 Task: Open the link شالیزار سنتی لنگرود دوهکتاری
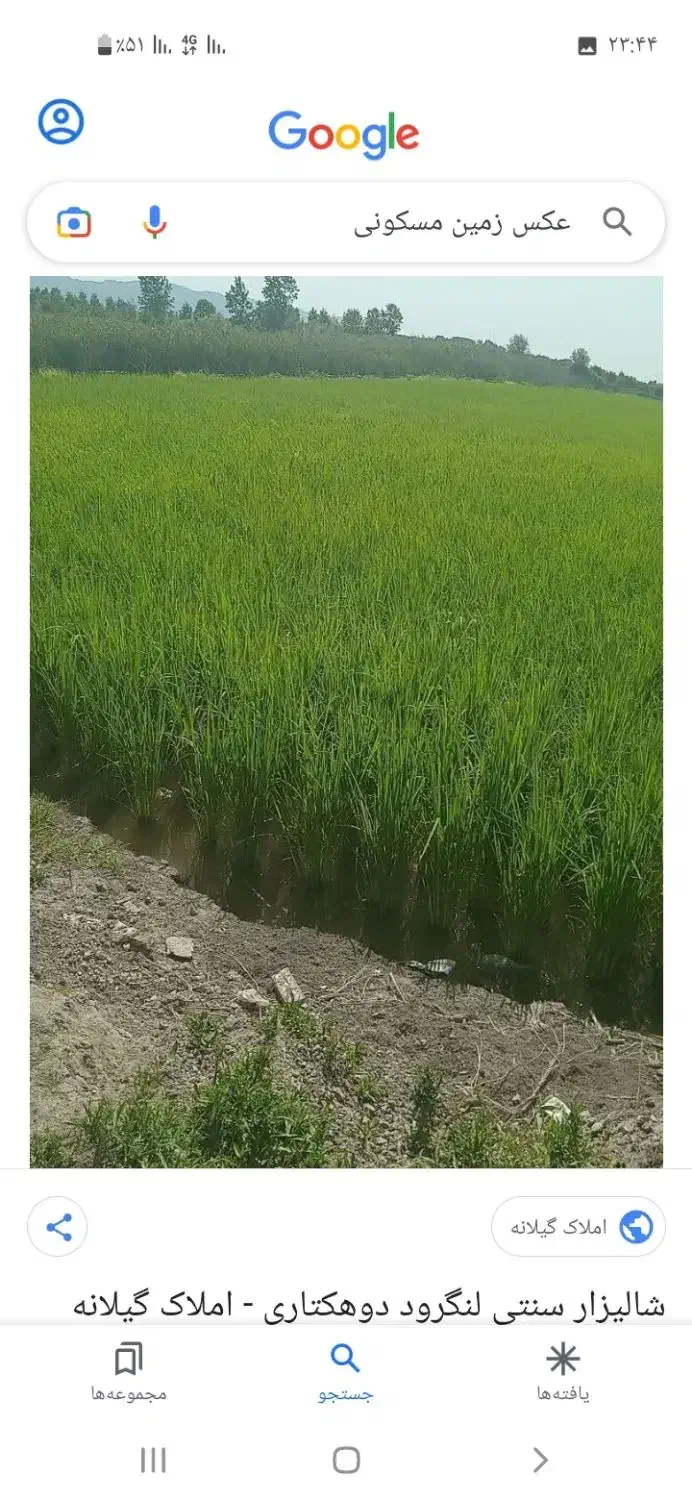pyautogui.click(x=368, y=1305)
